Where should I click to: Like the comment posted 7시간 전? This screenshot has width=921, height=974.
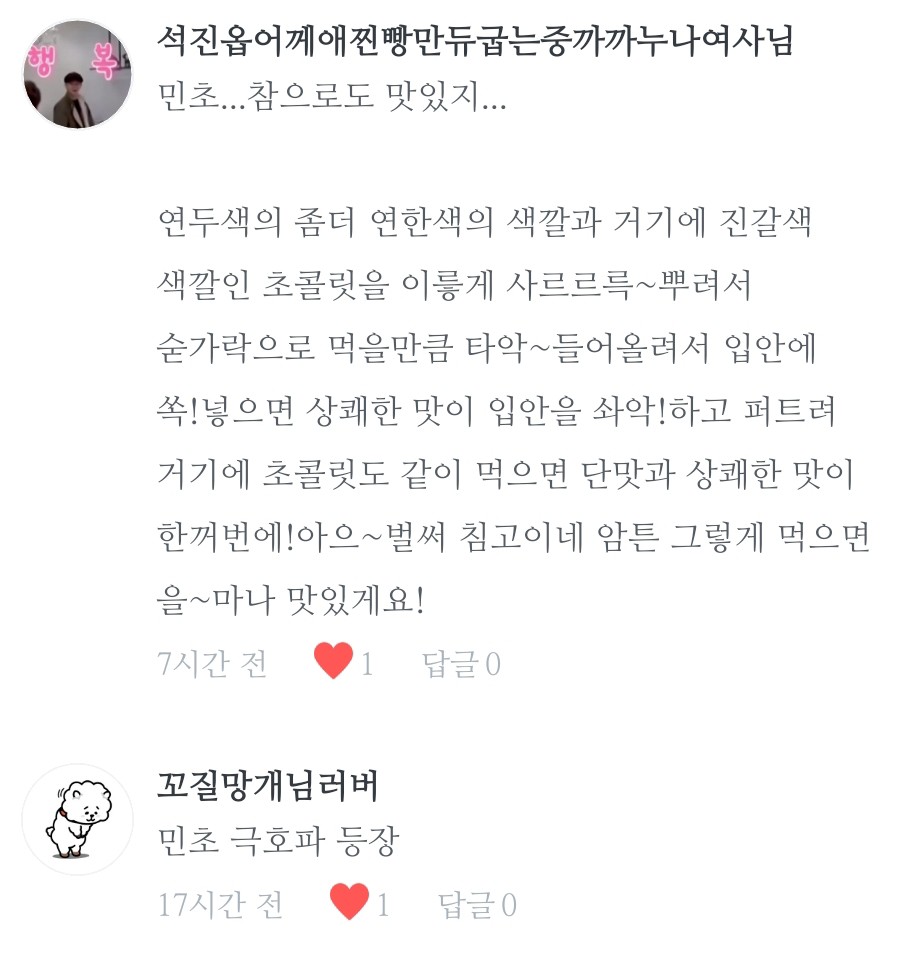pos(333,662)
